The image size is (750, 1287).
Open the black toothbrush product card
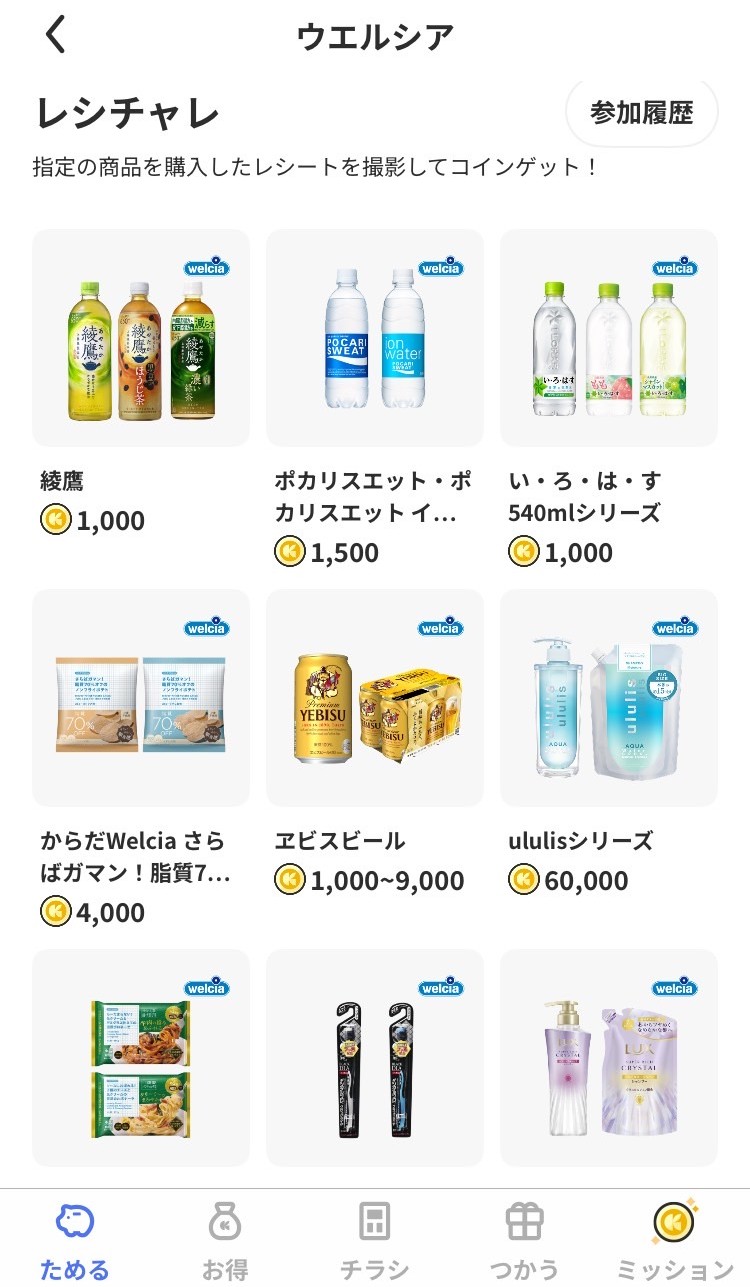[x=375, y=1057]
